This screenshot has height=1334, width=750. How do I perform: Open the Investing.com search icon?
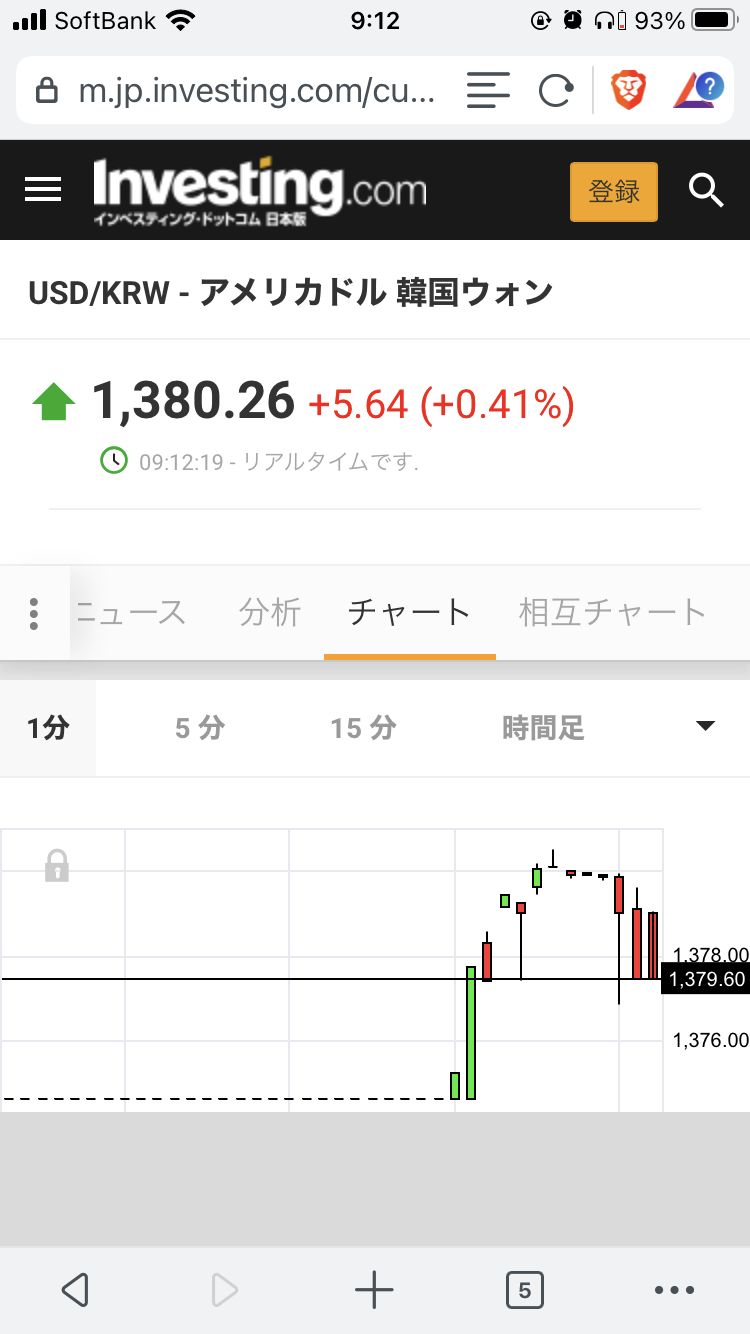click(706, 190)
